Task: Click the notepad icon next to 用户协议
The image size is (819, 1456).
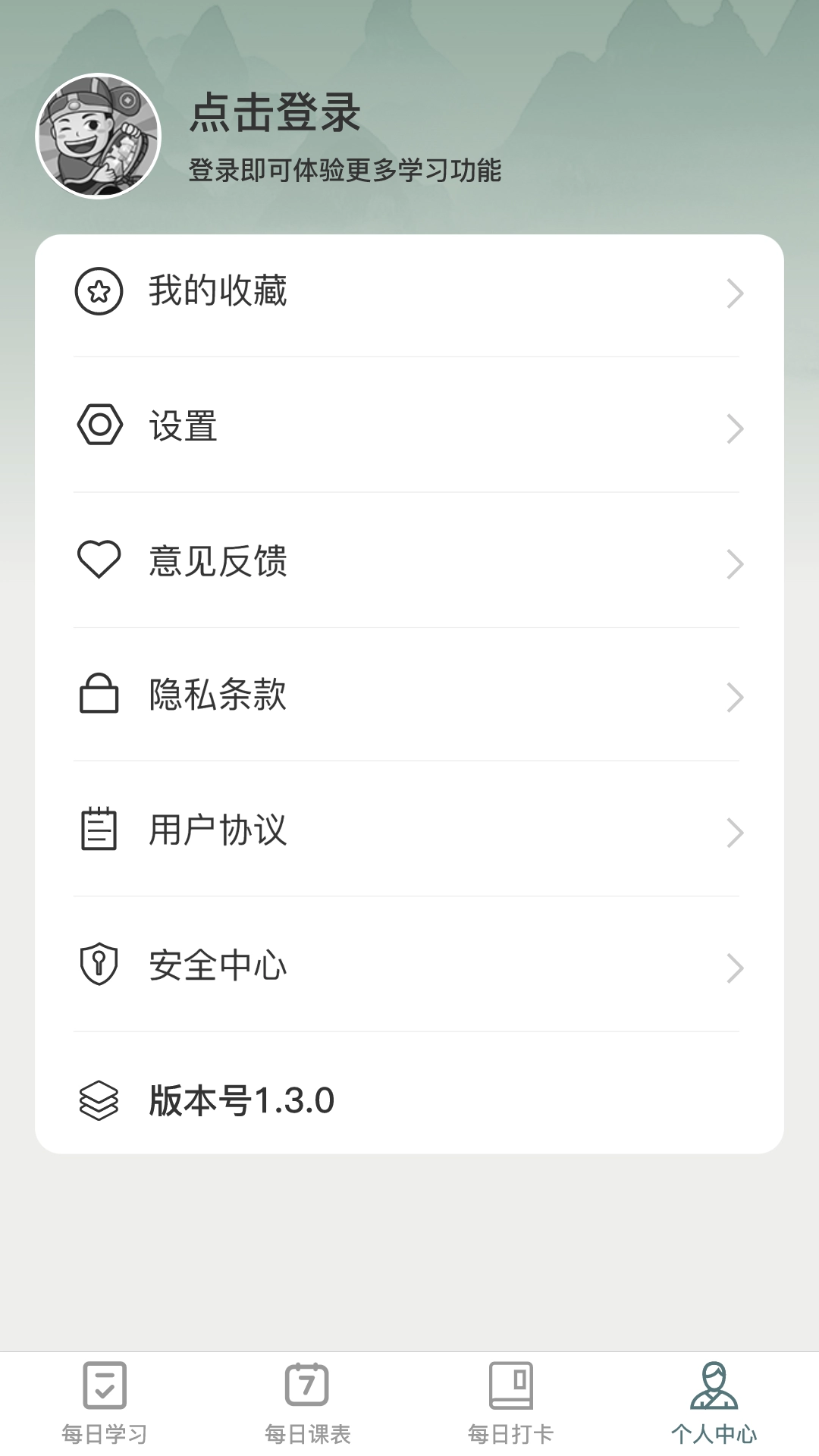Action: 99,830
